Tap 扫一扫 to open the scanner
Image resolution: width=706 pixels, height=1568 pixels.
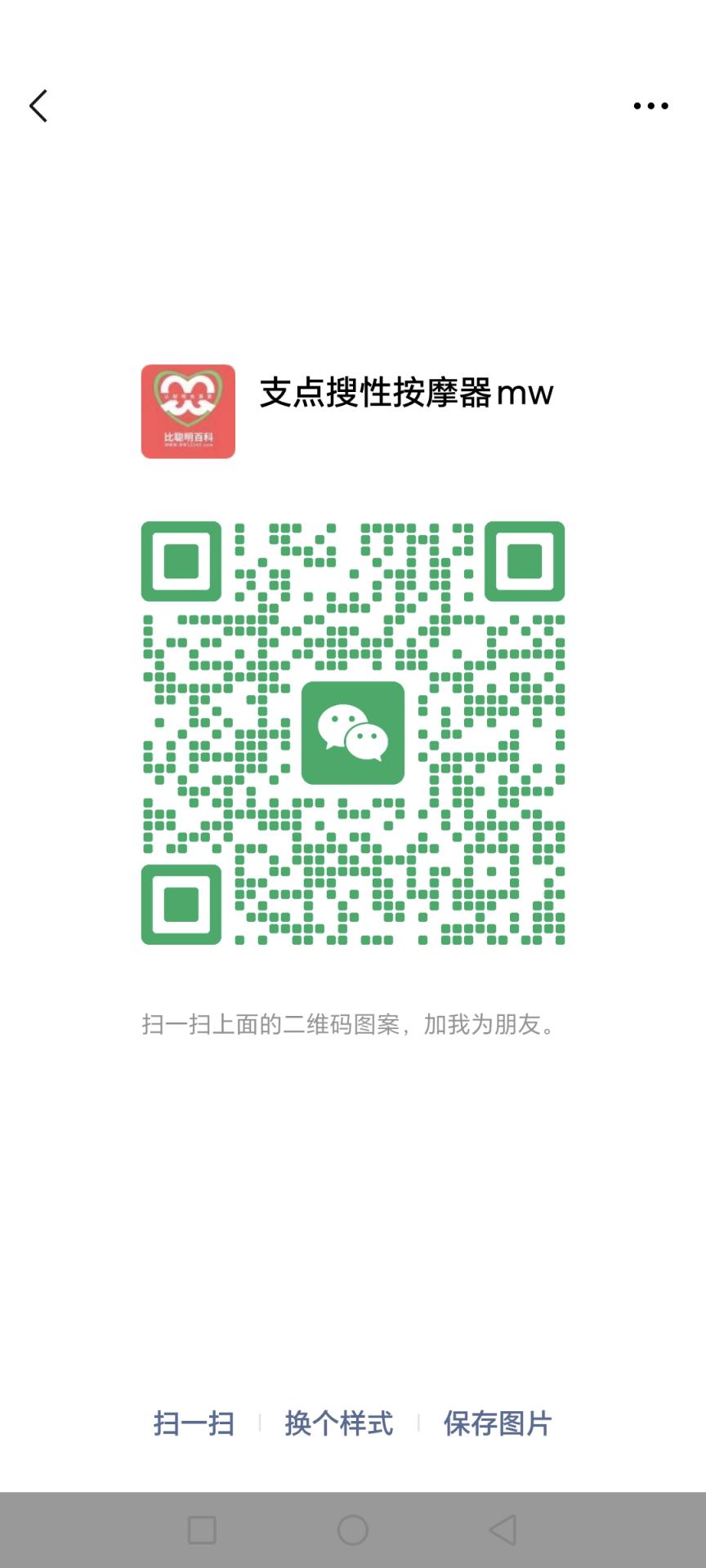tap(194, 1423)
